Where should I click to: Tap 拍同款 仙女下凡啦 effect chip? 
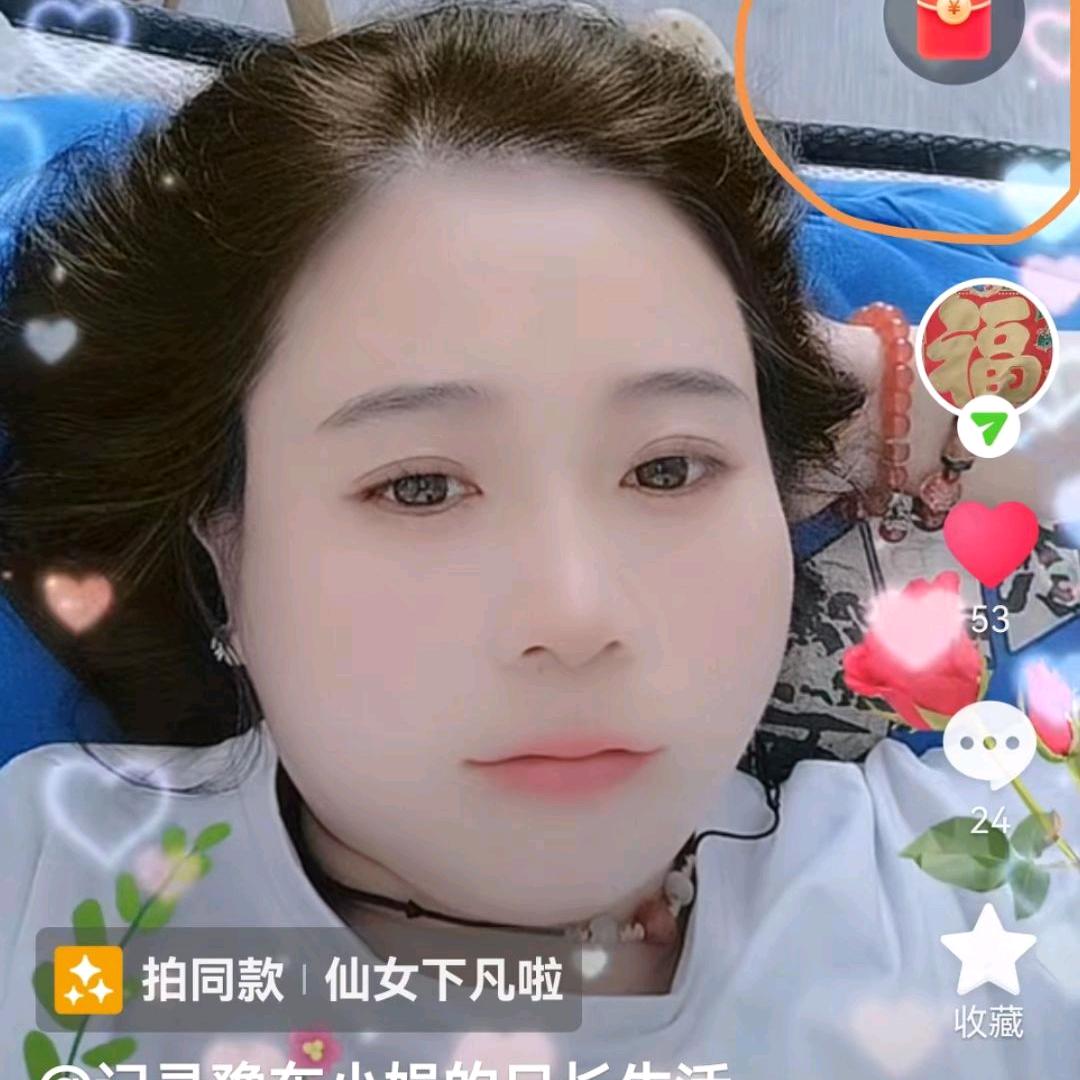pos(308,980)
